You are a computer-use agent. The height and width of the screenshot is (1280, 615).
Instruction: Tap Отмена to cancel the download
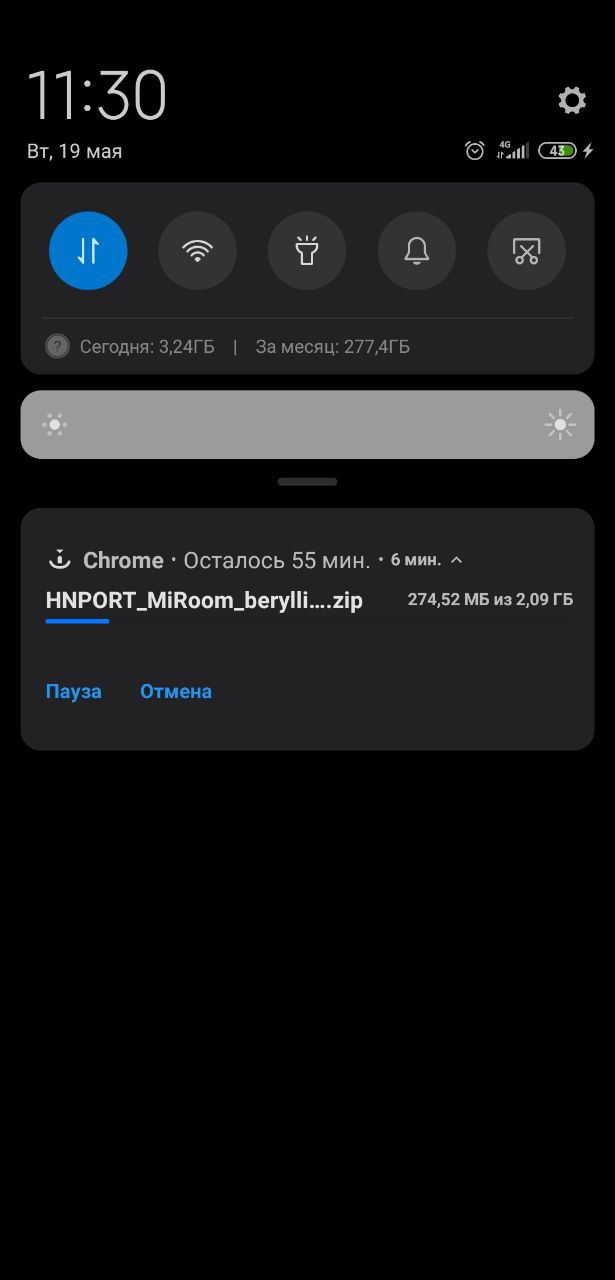[176, 691]
